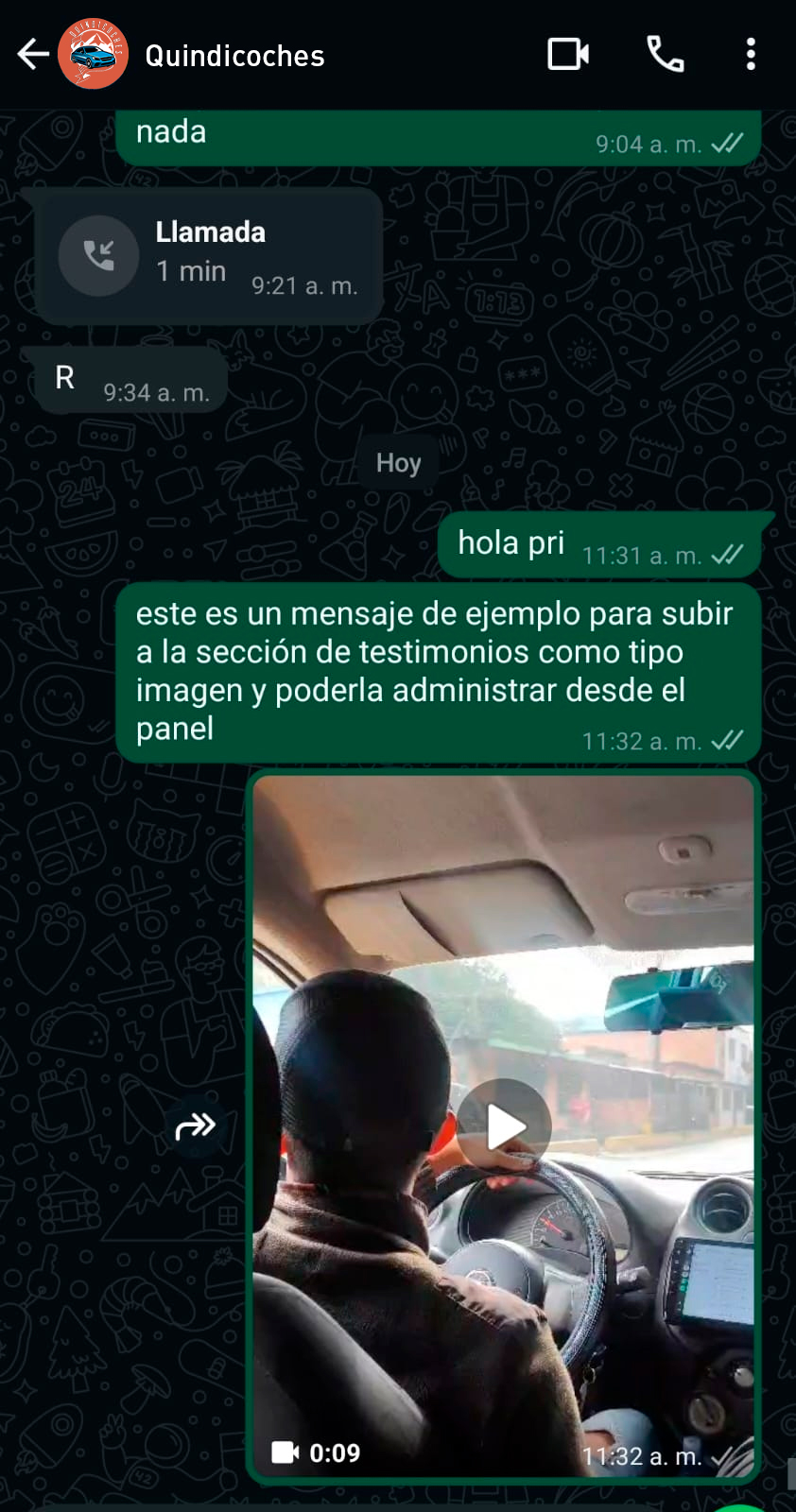Screen dimensions: 796x1512
Task: Open Quindicoches contact profile
Action: point(234,56)
